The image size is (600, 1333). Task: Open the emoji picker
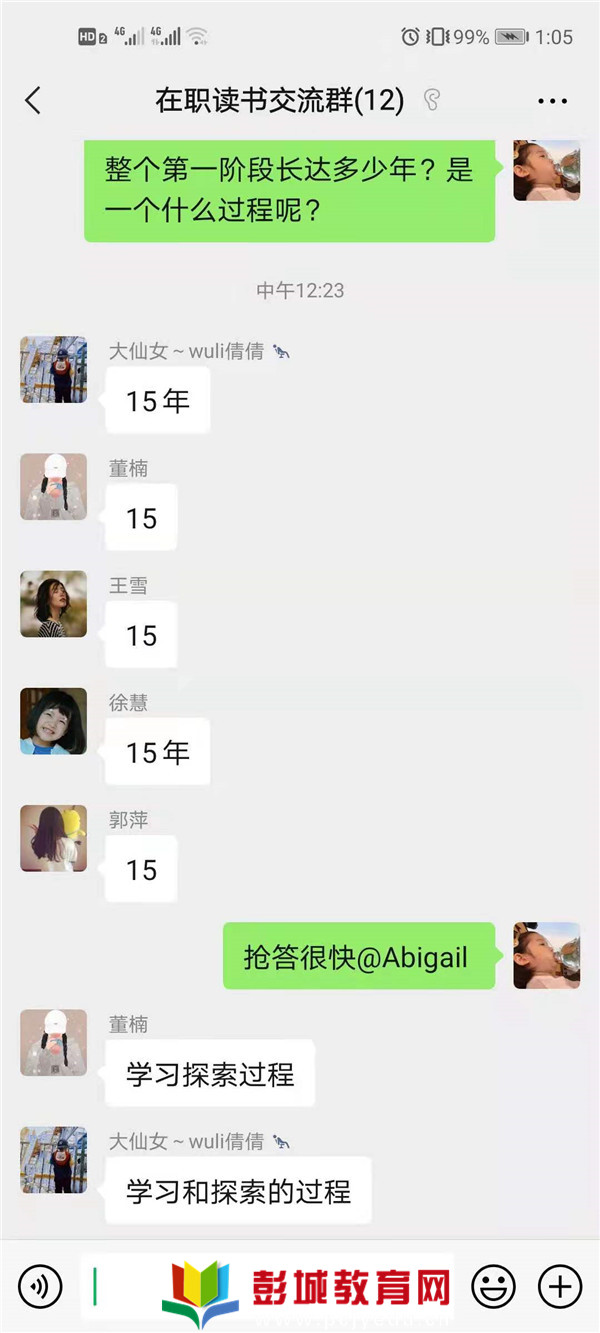pos(493,1285)
